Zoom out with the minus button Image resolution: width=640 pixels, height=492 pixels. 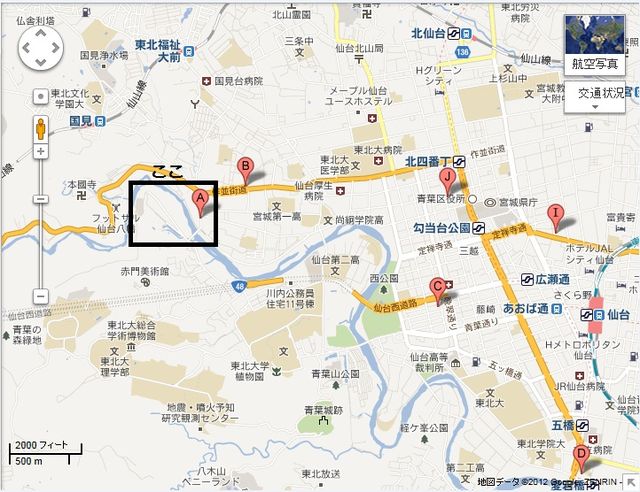coord(41,296)
